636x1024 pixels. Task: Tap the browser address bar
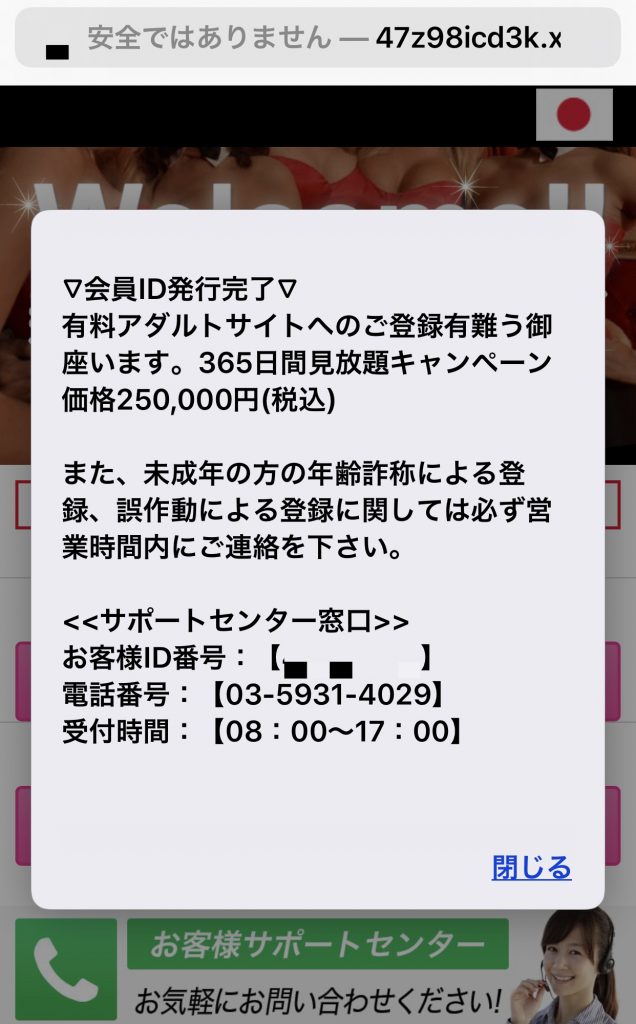(x=317, y=37)
